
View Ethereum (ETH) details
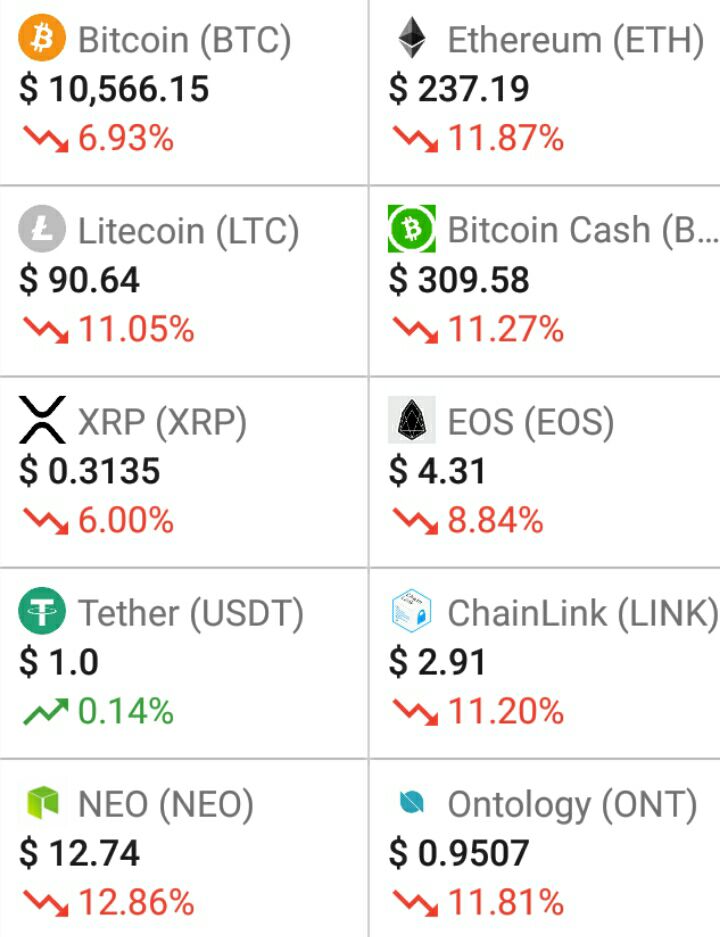click(x=545, y=90)
